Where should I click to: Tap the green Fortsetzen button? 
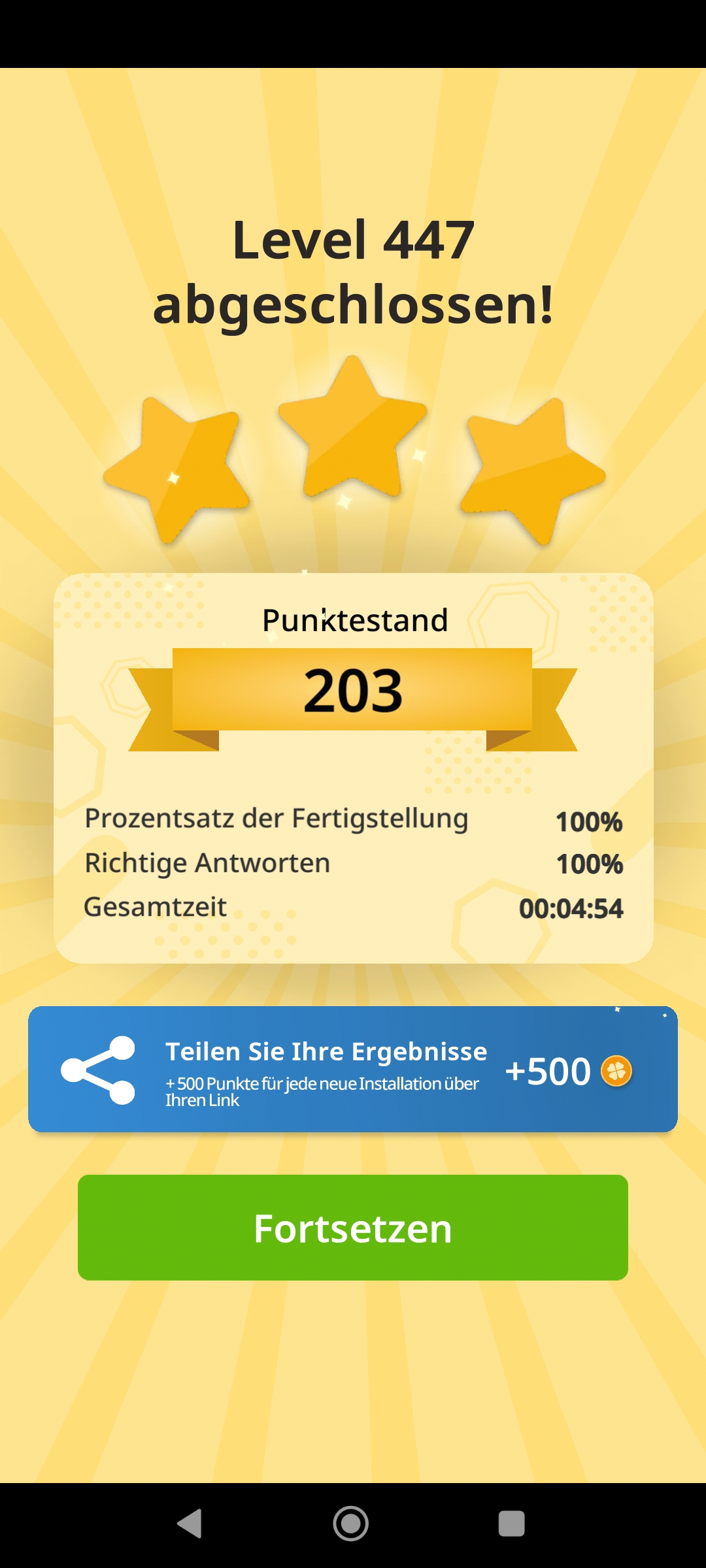pyautogui.click(x=353, y=1227)
